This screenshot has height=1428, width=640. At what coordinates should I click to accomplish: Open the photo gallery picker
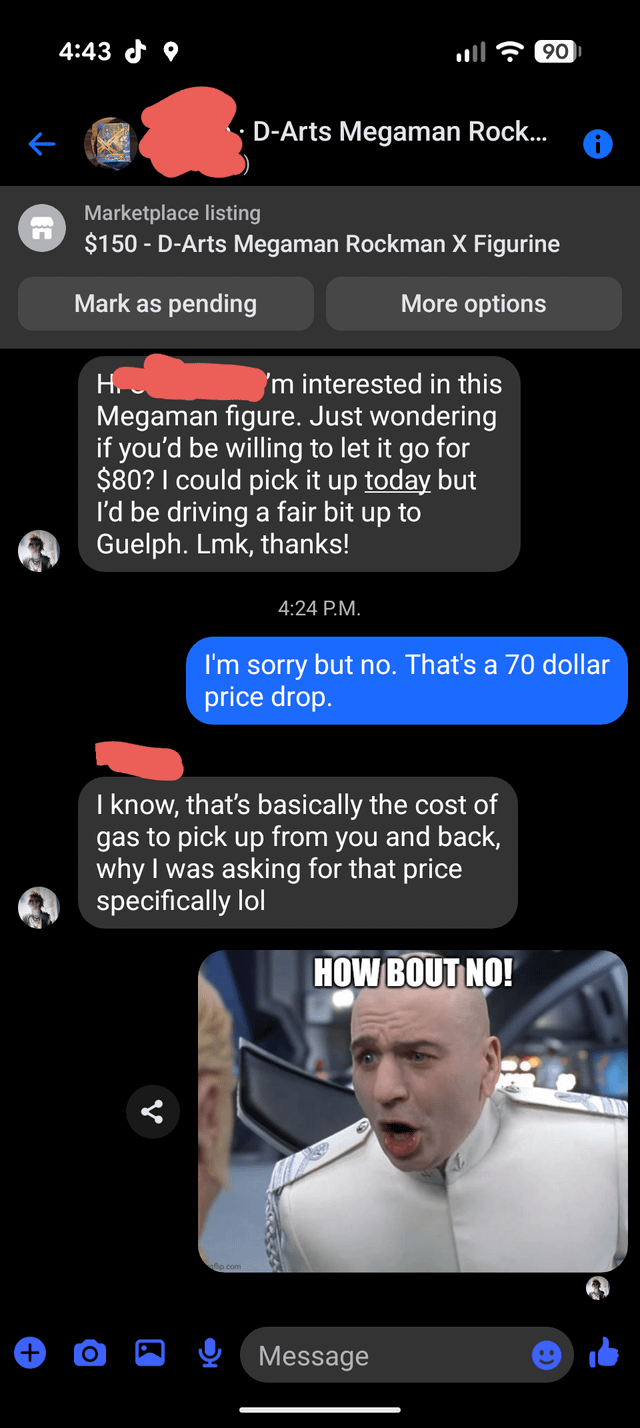click(150, 1354)
